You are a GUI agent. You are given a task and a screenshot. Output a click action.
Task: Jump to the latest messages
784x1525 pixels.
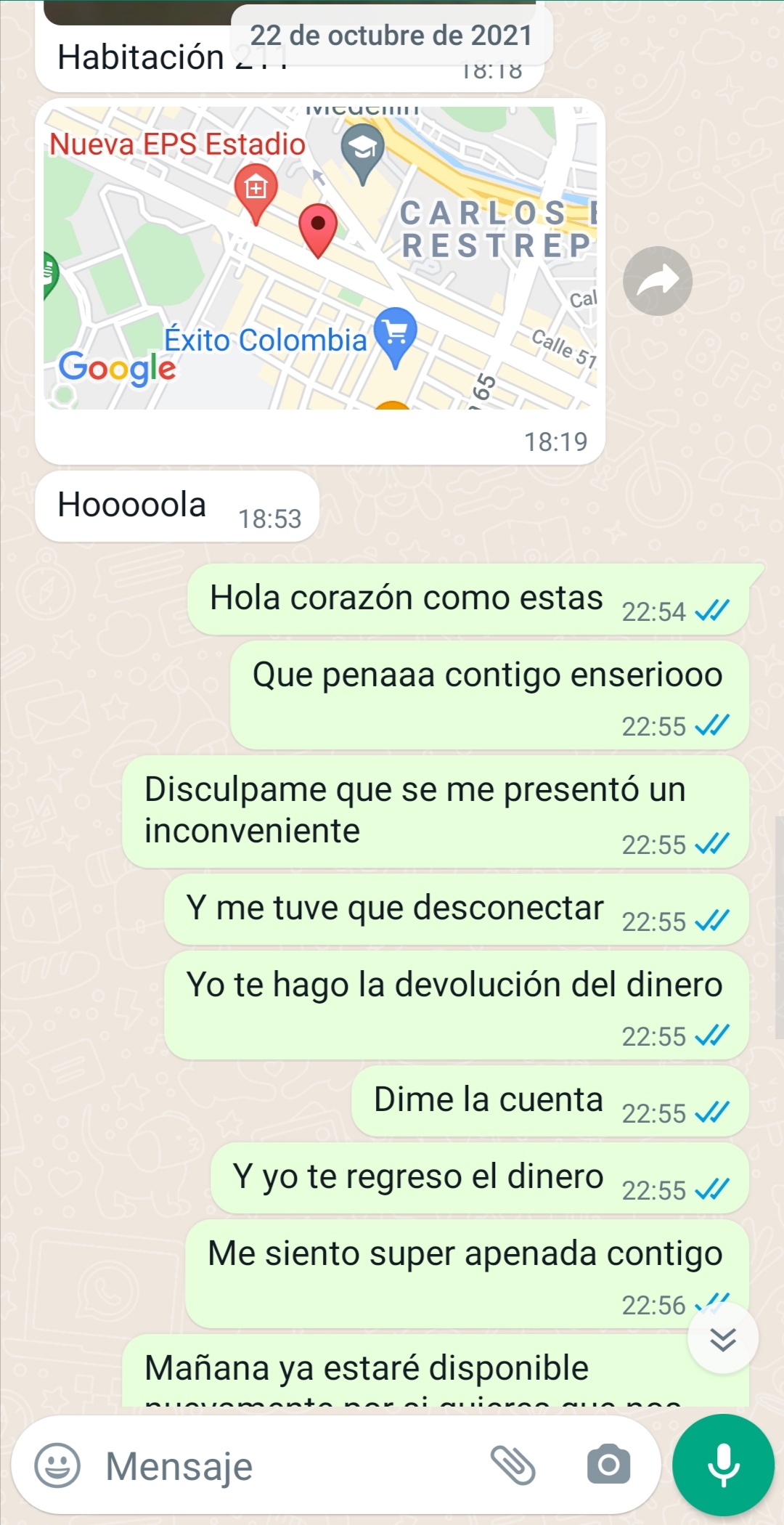723,1338
